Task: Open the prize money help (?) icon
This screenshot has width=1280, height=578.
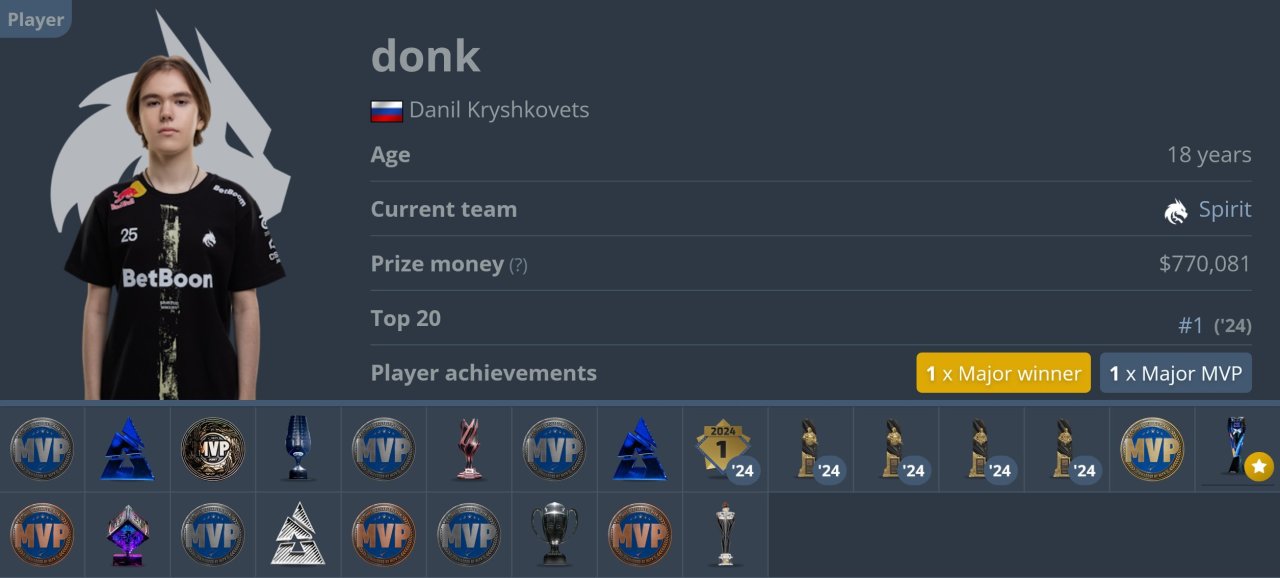Action: pos(518,266)
